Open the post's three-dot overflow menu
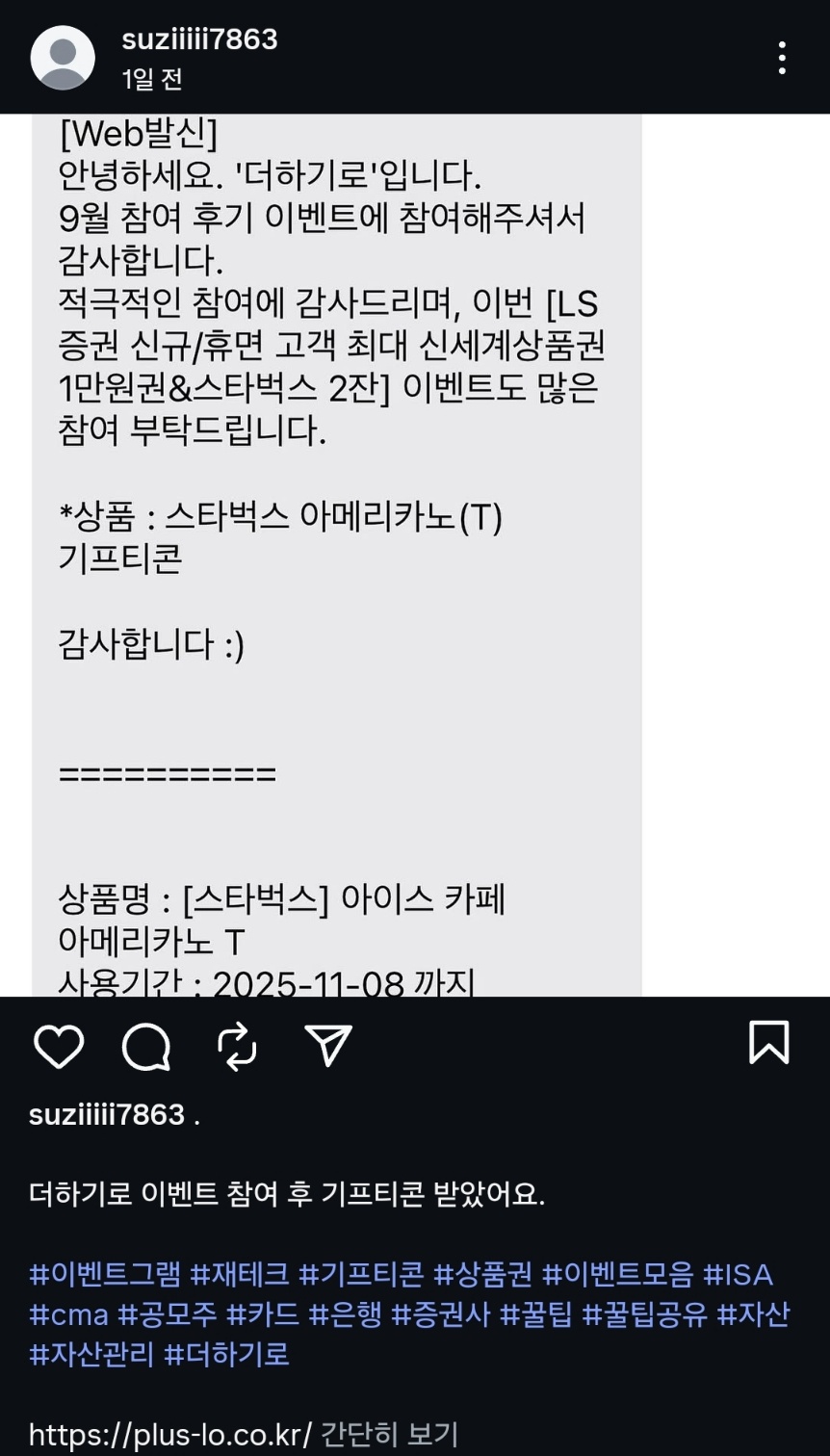Screen dimensions: 830x1456 (782, 58)
